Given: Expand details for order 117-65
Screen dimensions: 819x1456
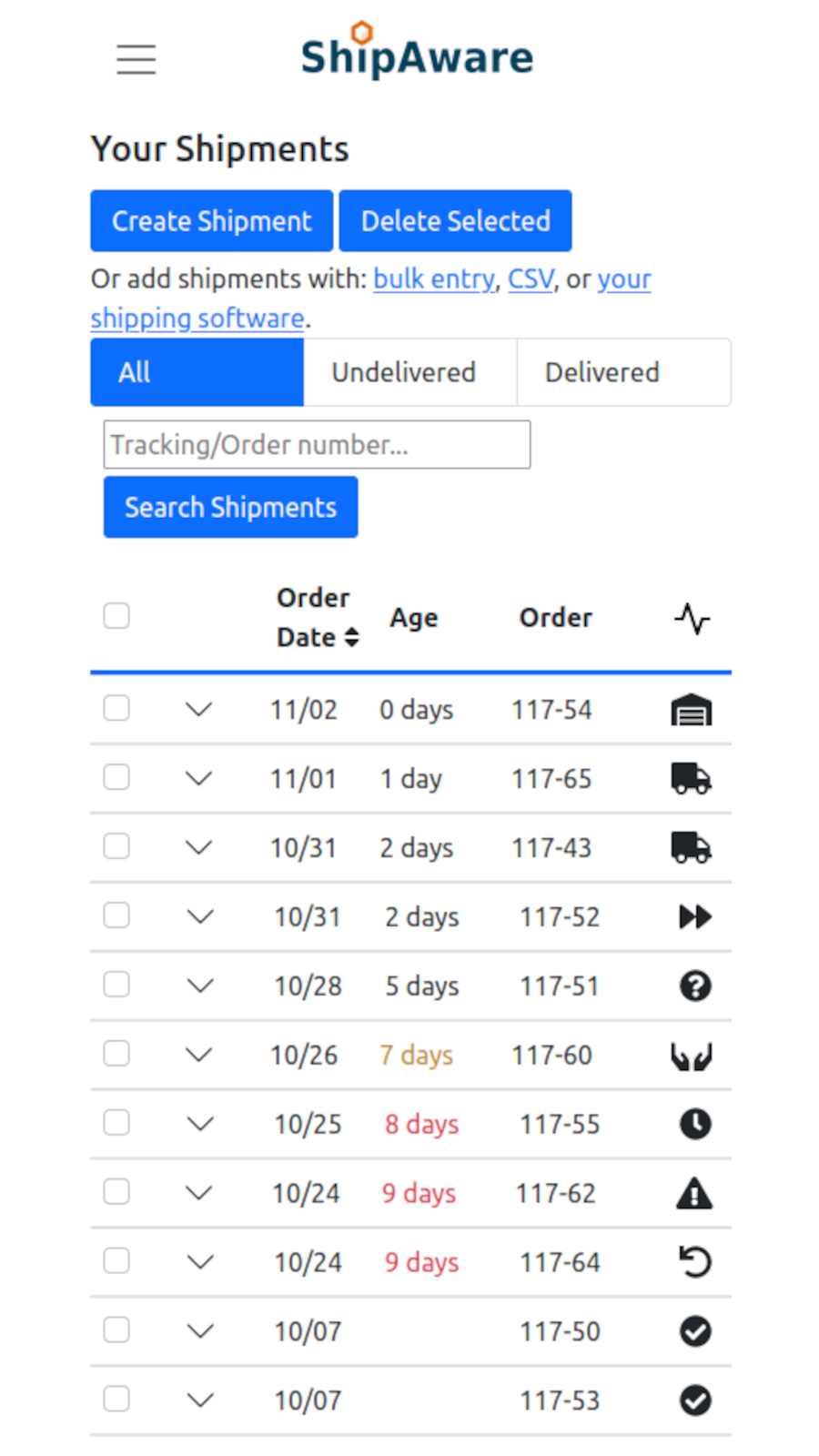Looking at the screenshot, I should (199, 778).
